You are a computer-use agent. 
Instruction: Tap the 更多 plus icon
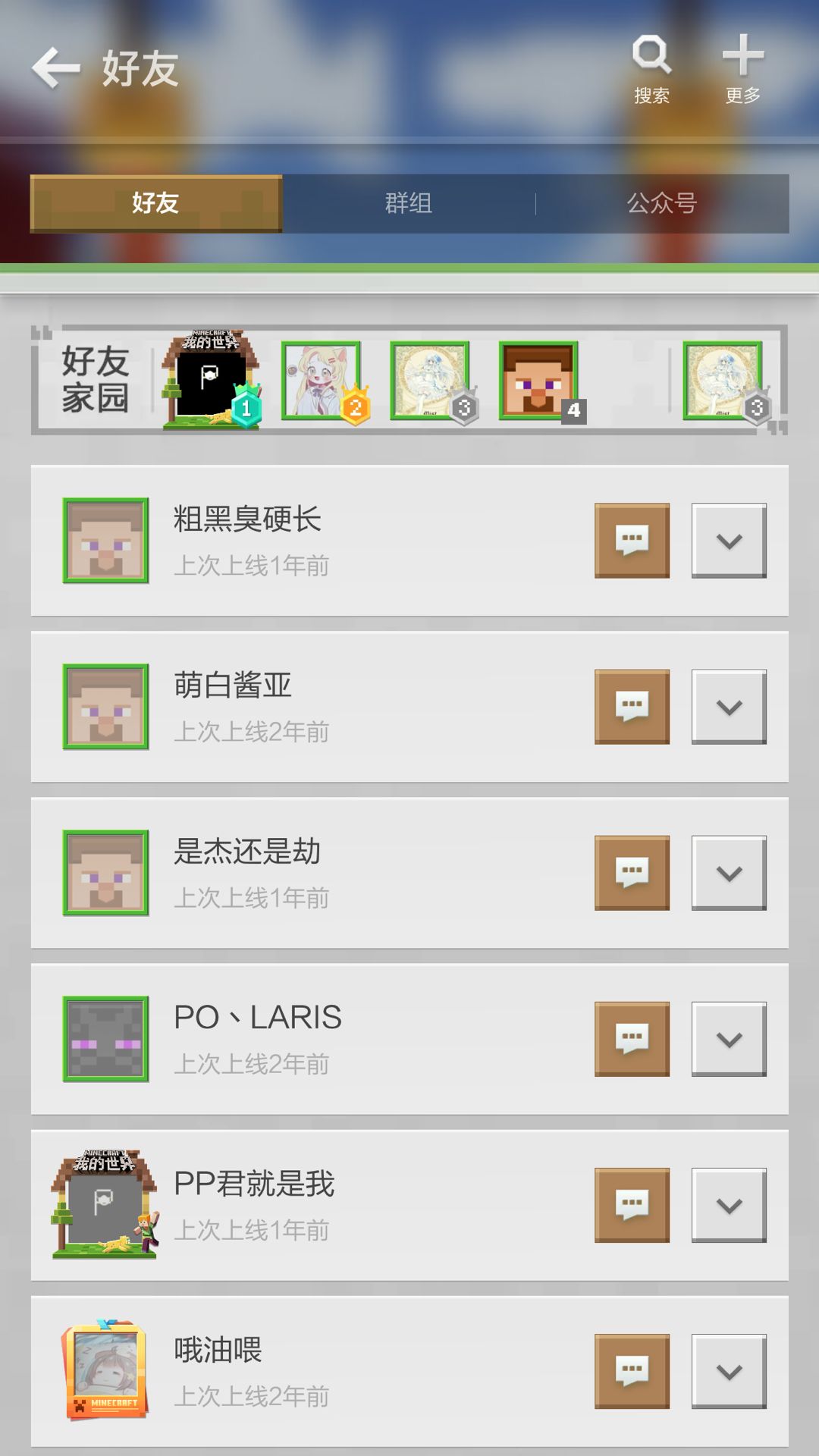tap(742, 68)
